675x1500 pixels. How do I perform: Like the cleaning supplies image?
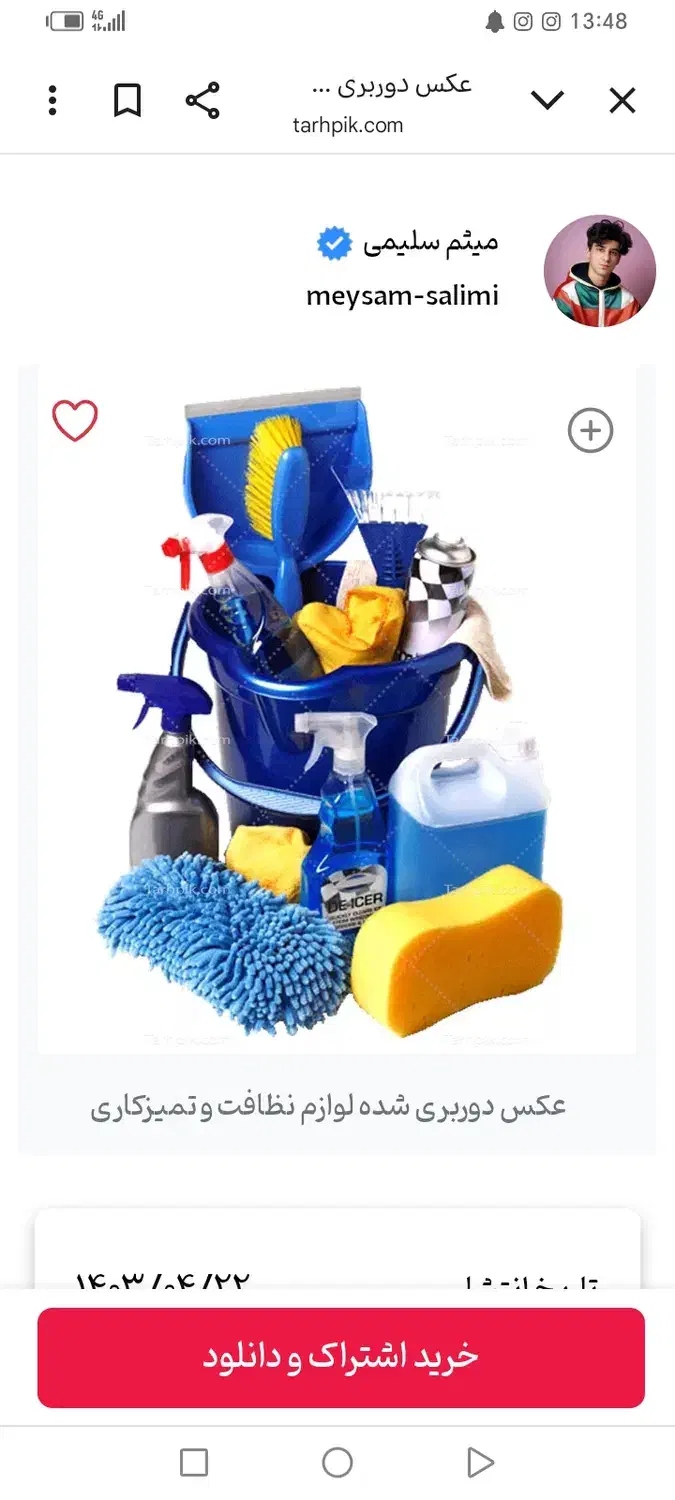75,421
